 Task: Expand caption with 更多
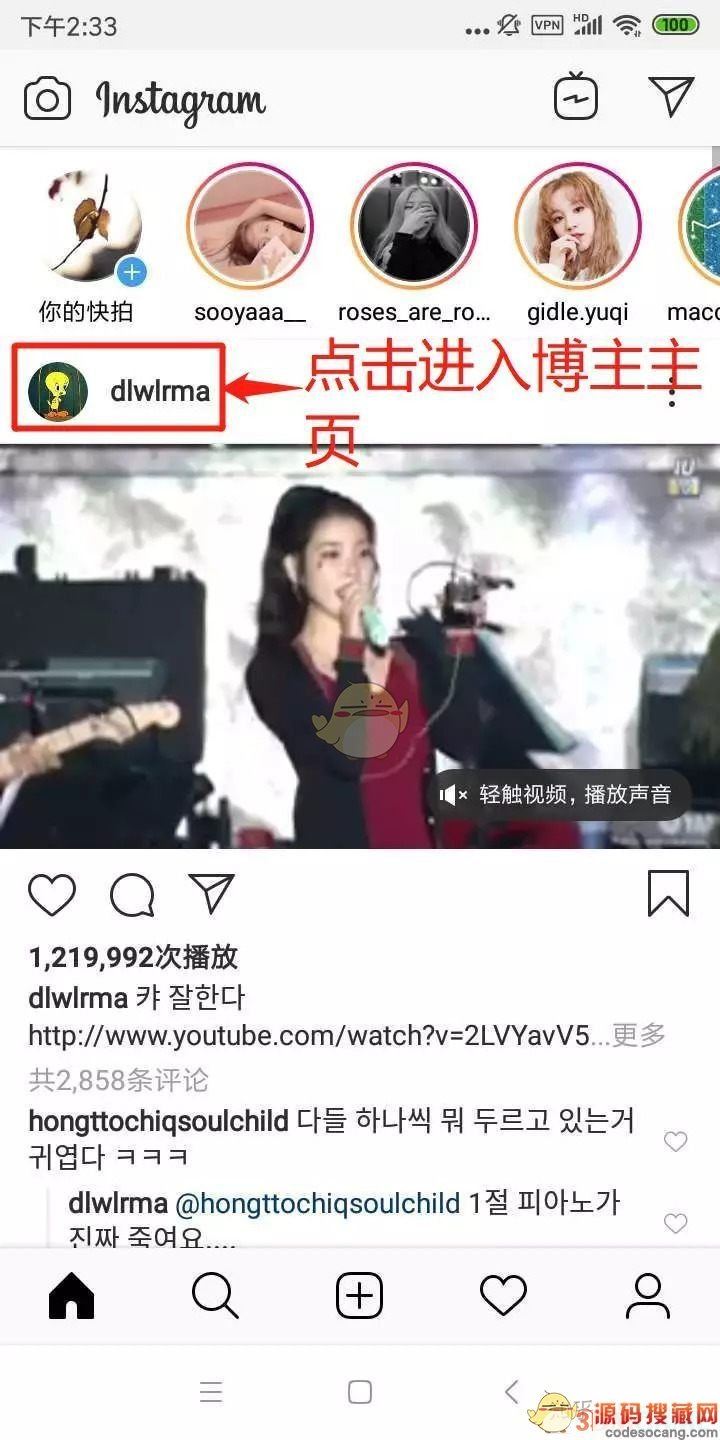click(x=638, y=1035)
